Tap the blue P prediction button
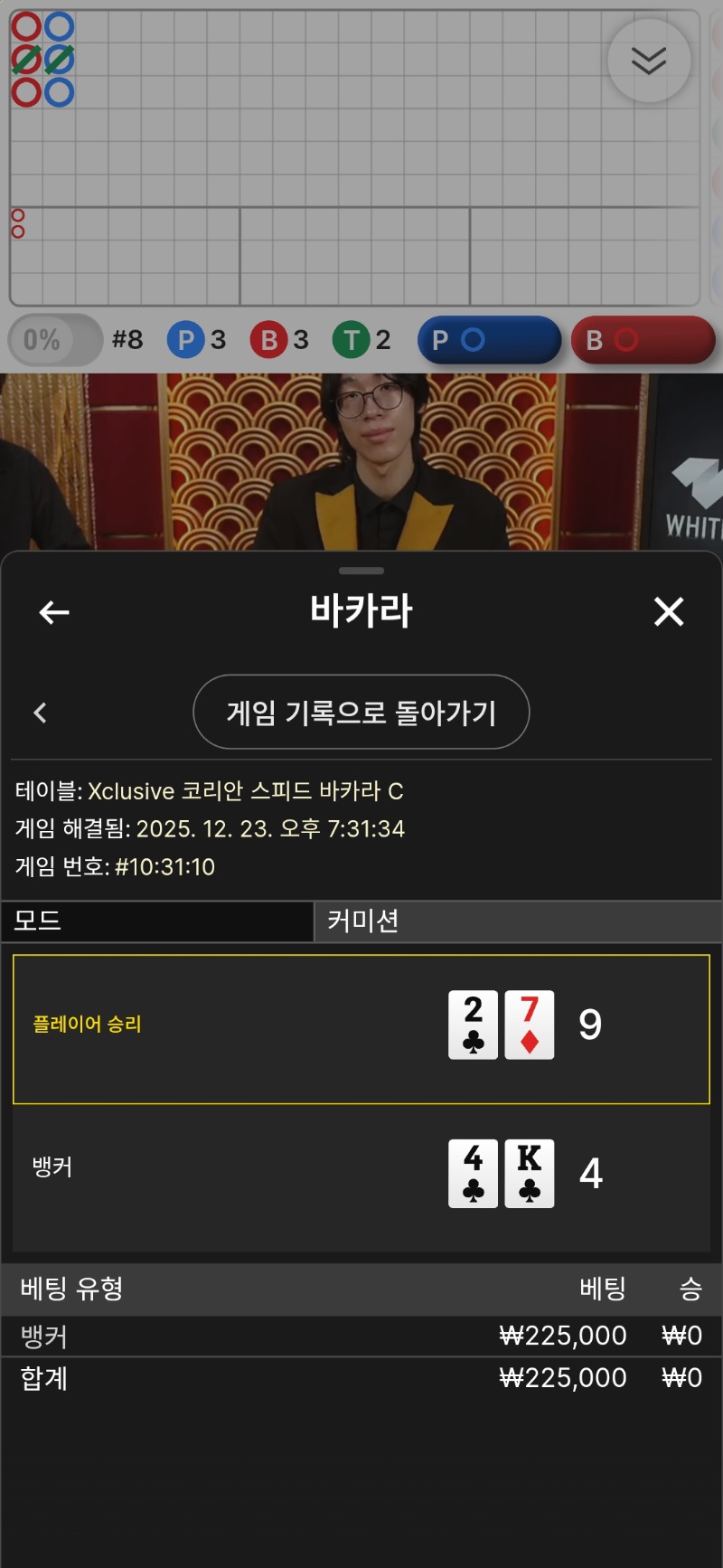 pos(489,340)
